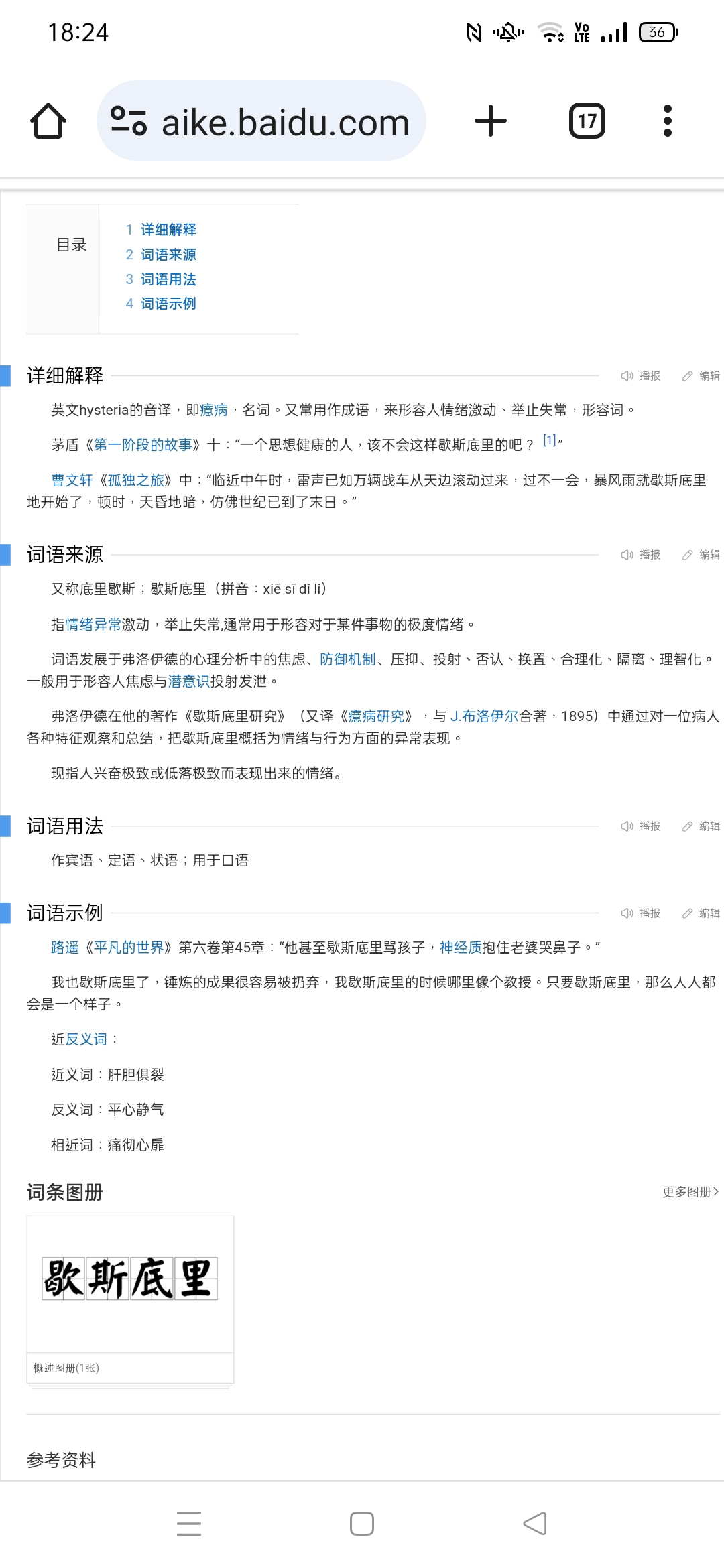View the 17 open tabs
The height and width of the screenshot is (1568, 724).
coord(587,121)
